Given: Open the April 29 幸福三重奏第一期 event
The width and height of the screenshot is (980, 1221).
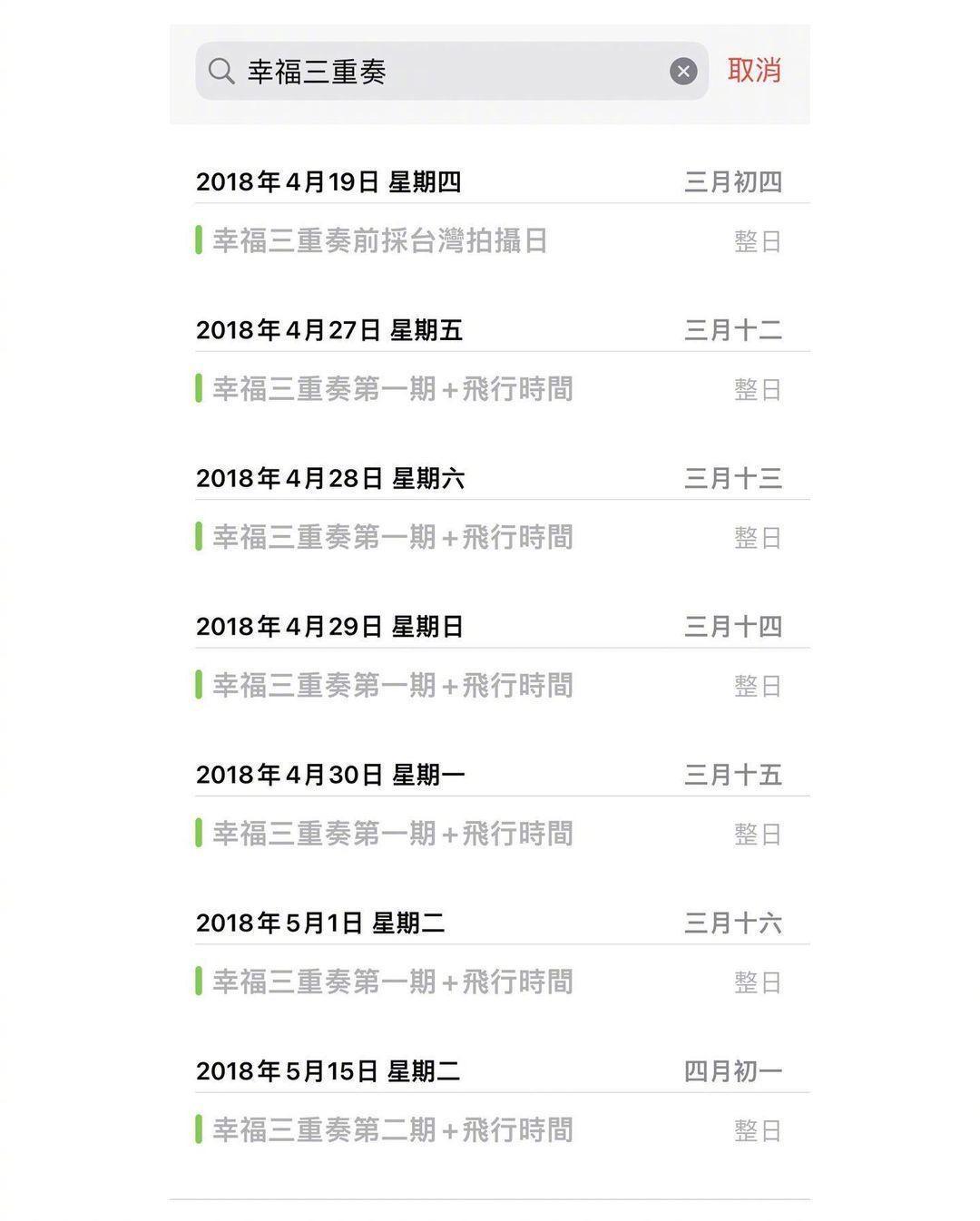Looking at the screenshot, I should (x=395, y=686).
